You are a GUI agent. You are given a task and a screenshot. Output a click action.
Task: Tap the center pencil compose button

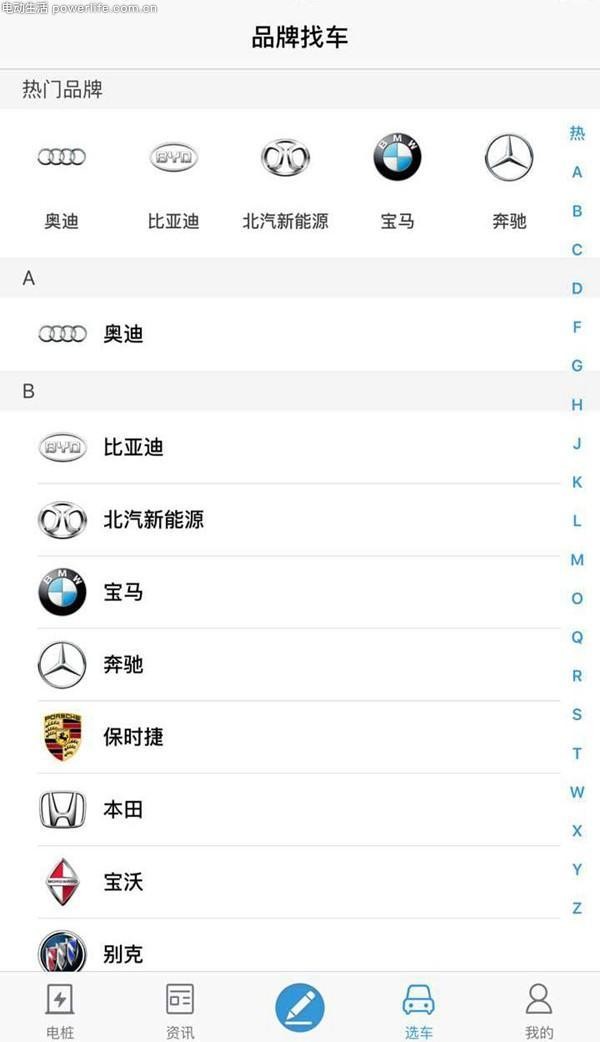click(300, 1008)
